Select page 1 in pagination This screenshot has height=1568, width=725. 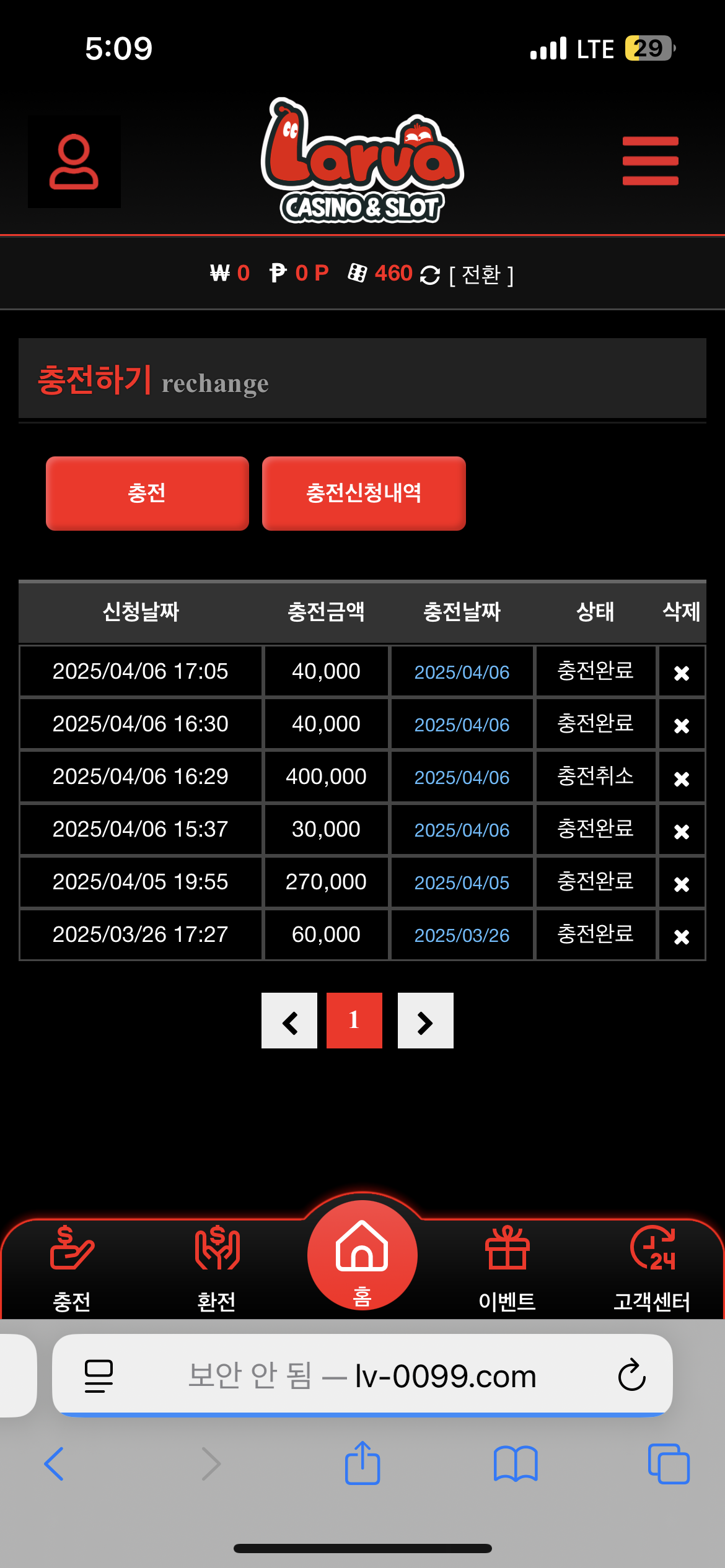(354, 1021)
